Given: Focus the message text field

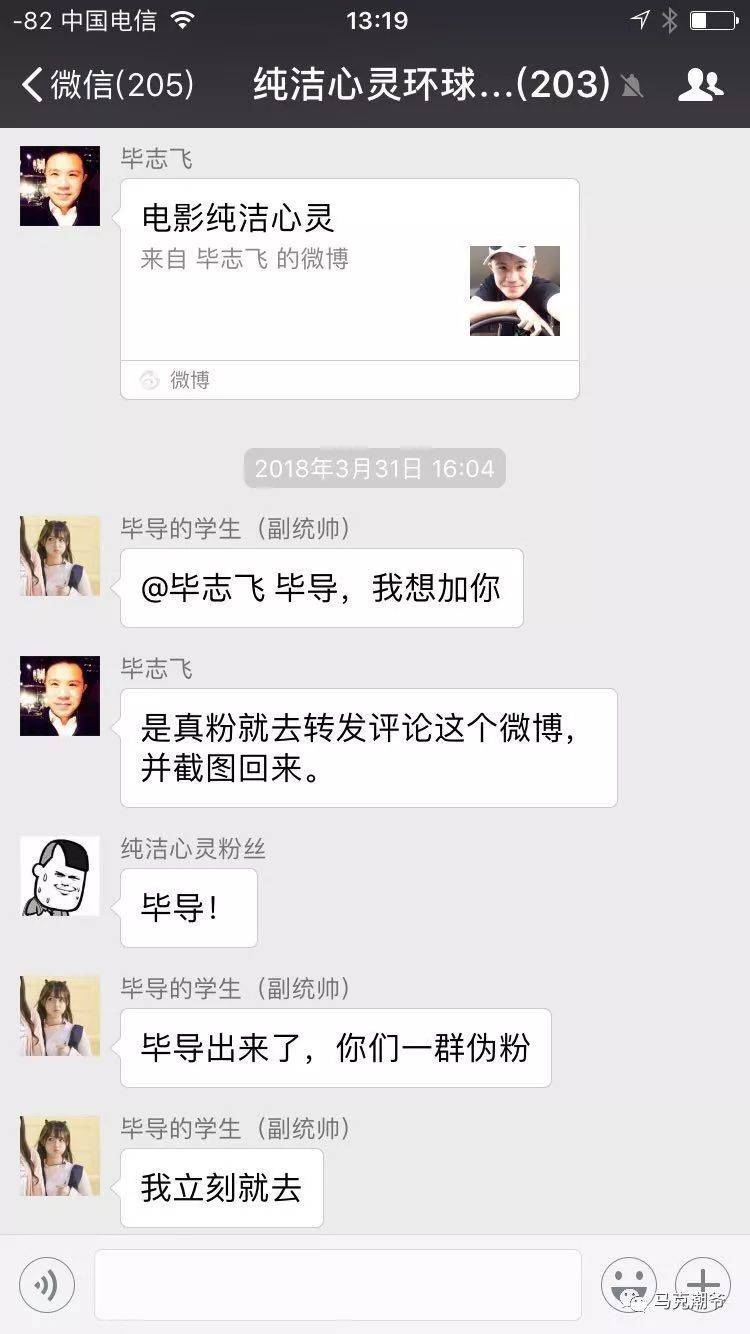Looking at the screenshot, I should point(337,1284).
